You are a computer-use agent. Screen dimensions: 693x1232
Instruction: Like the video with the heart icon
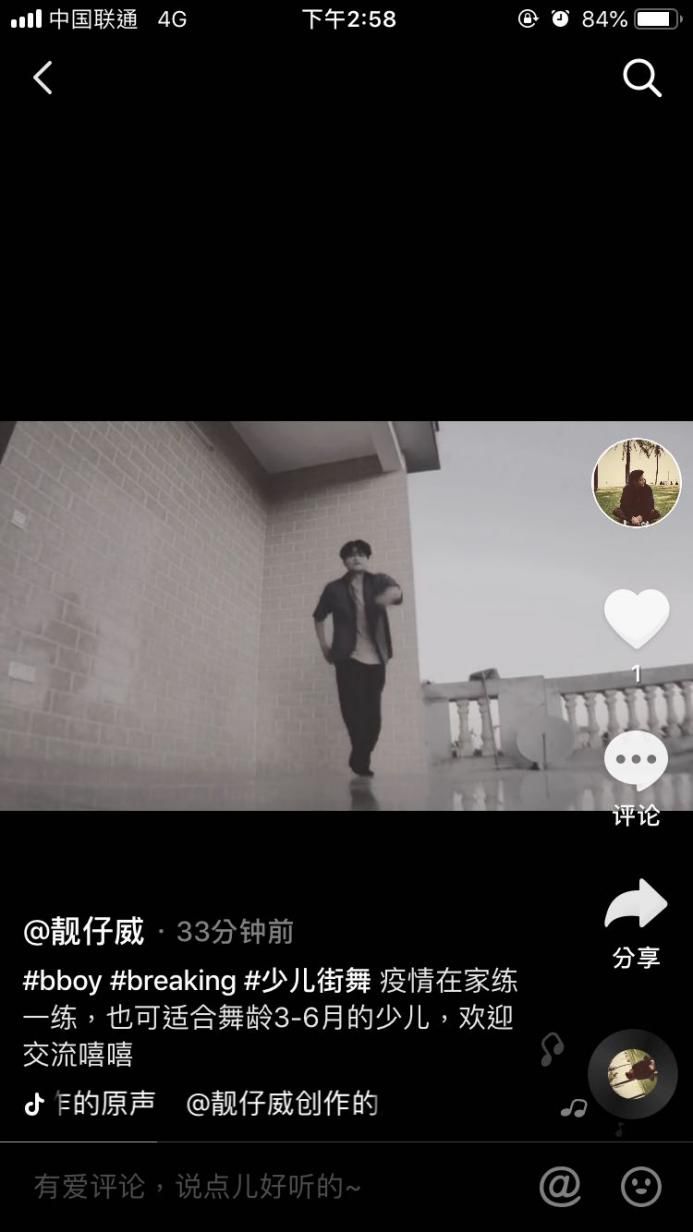[x=636, y=619]
